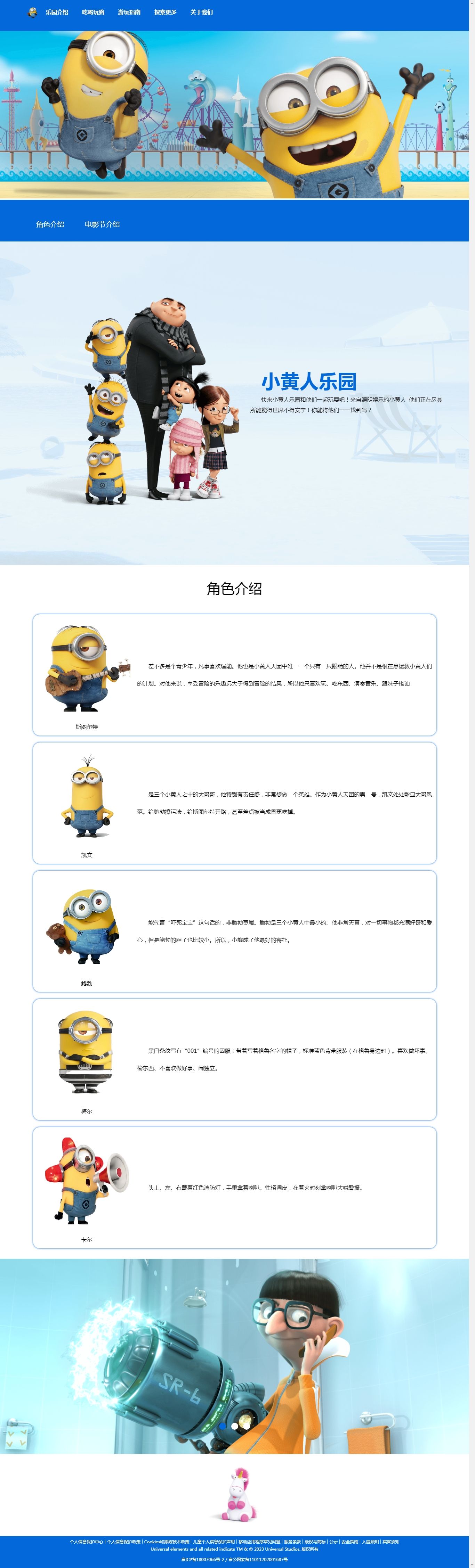Screen dimensions: 475x1568
Task: Open 乐园介绍 in the top navigation
Action: click(57, 12)
